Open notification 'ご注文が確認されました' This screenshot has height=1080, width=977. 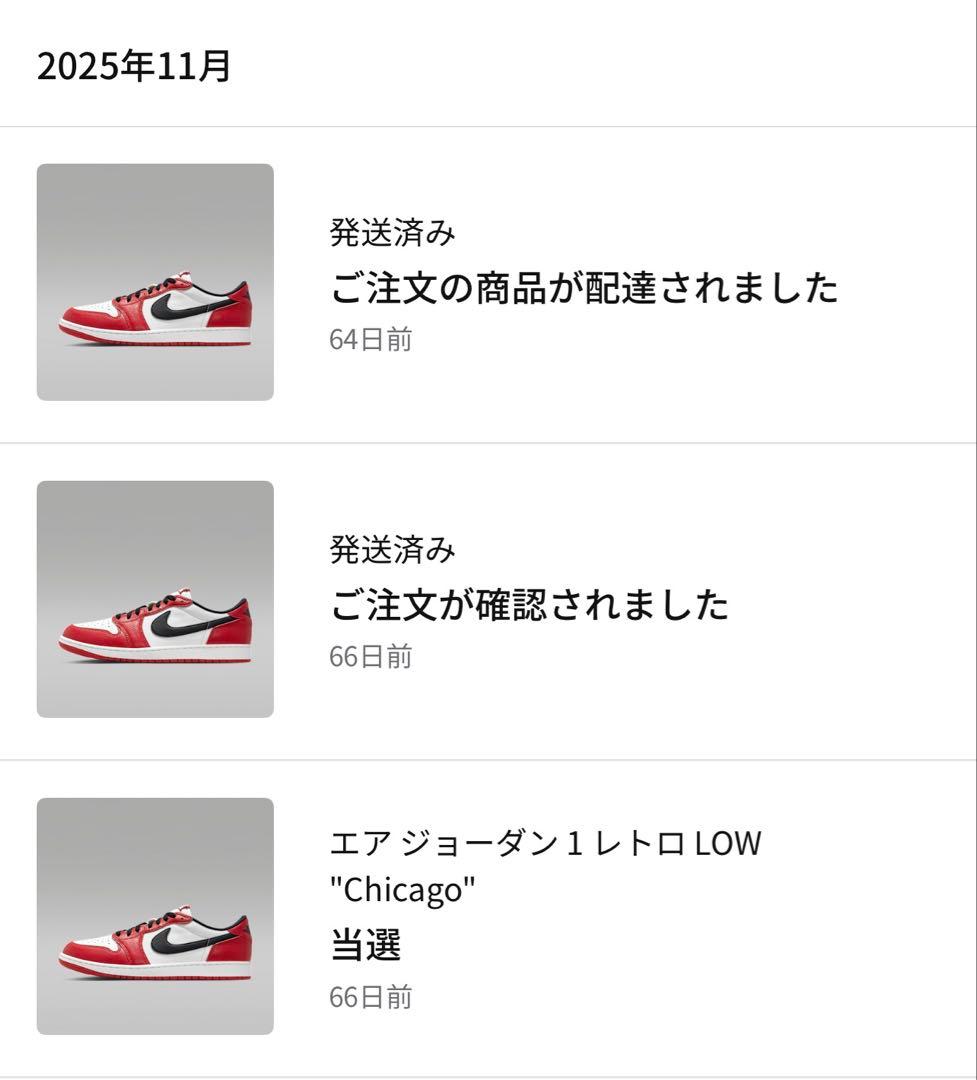pyautogui.click(x=530, y=605)
